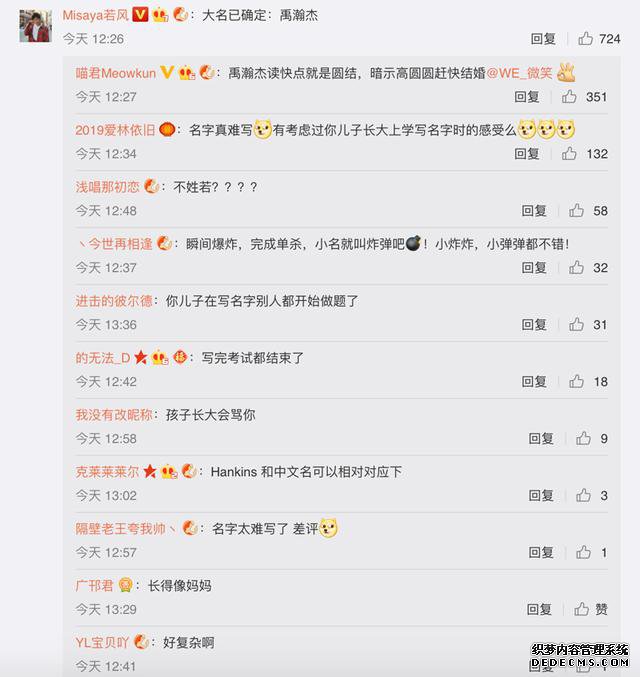
Task: Open Misaya若风's avatar
Action: coord(37,26)
